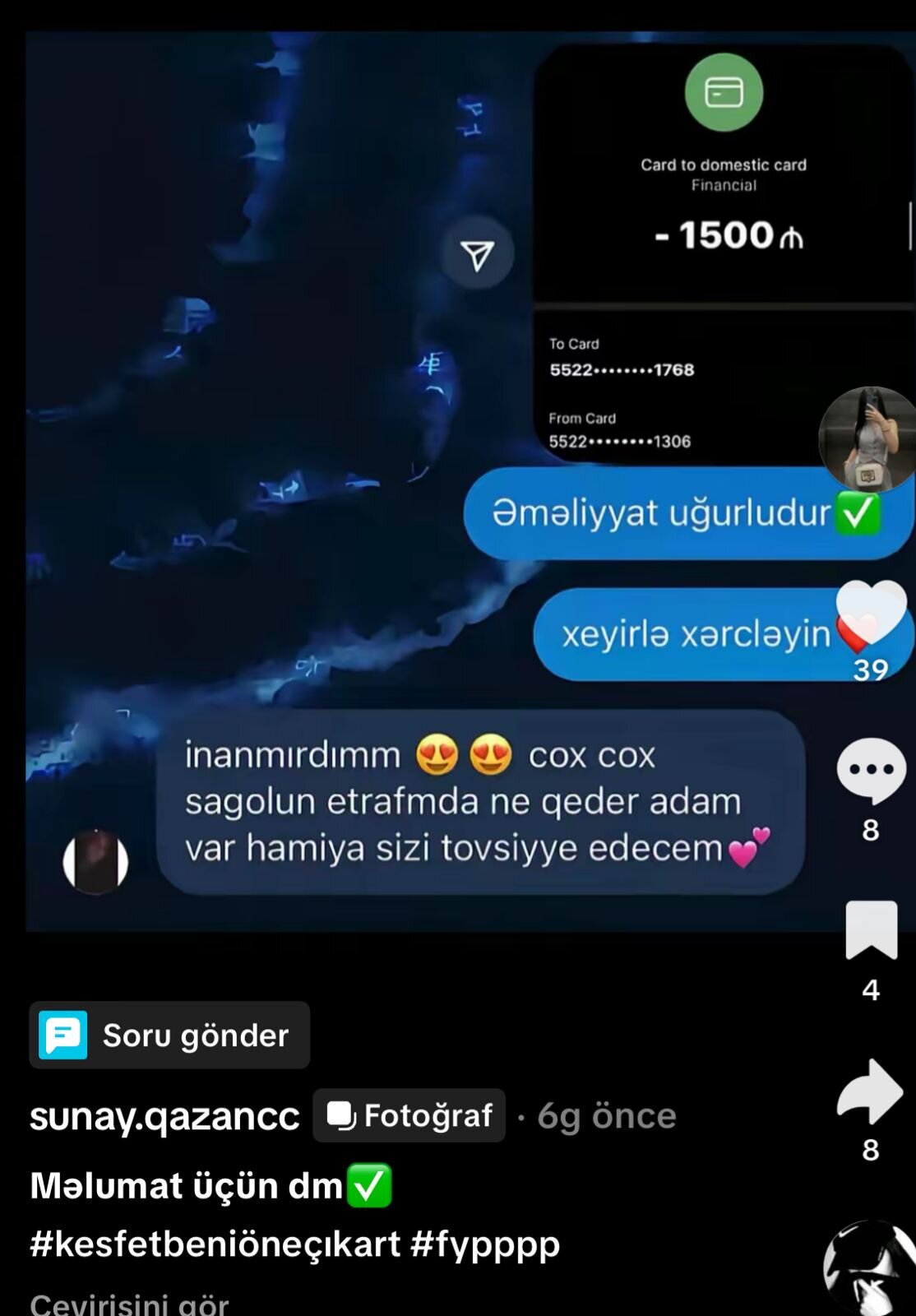Tap the Fotoğraf label chip
Screen dimensions: 916x1316
click(x=409, y=1116)
